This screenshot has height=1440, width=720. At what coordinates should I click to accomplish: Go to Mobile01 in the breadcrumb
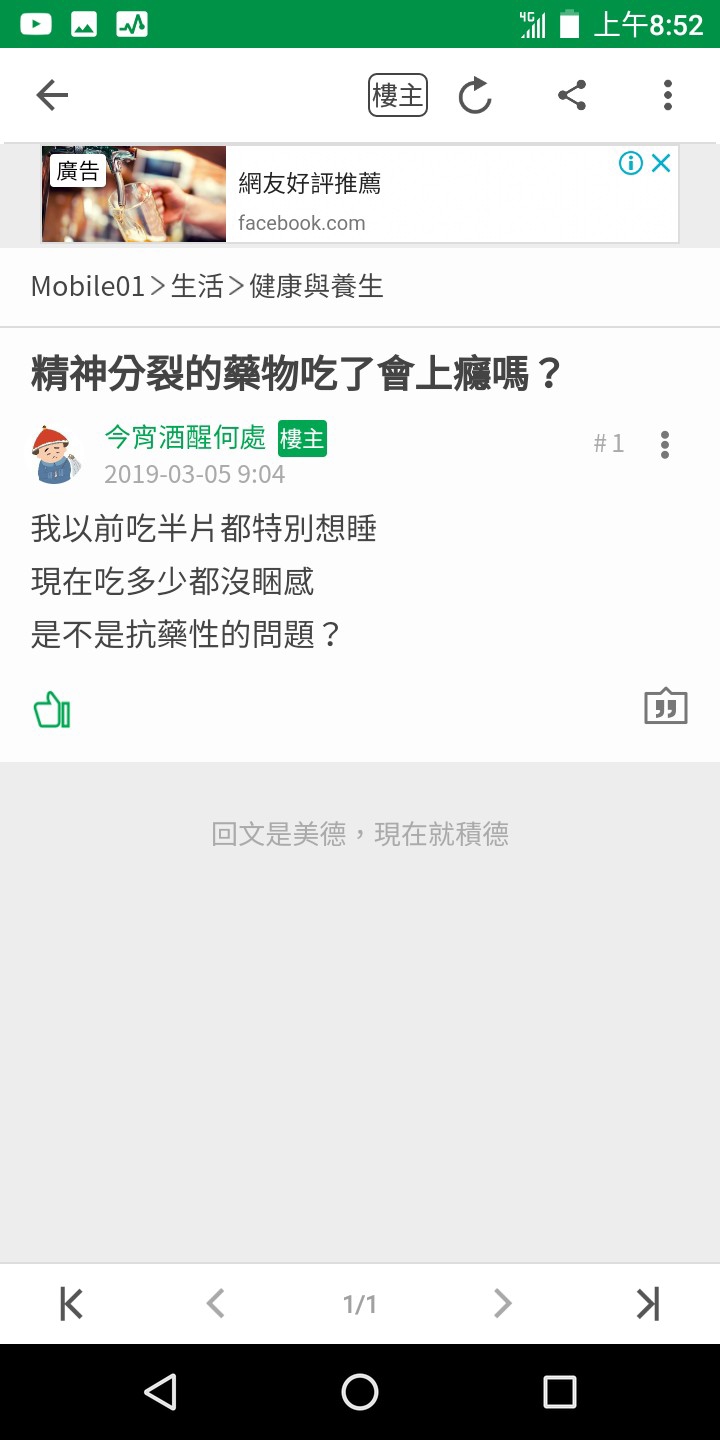pos(88,287)
